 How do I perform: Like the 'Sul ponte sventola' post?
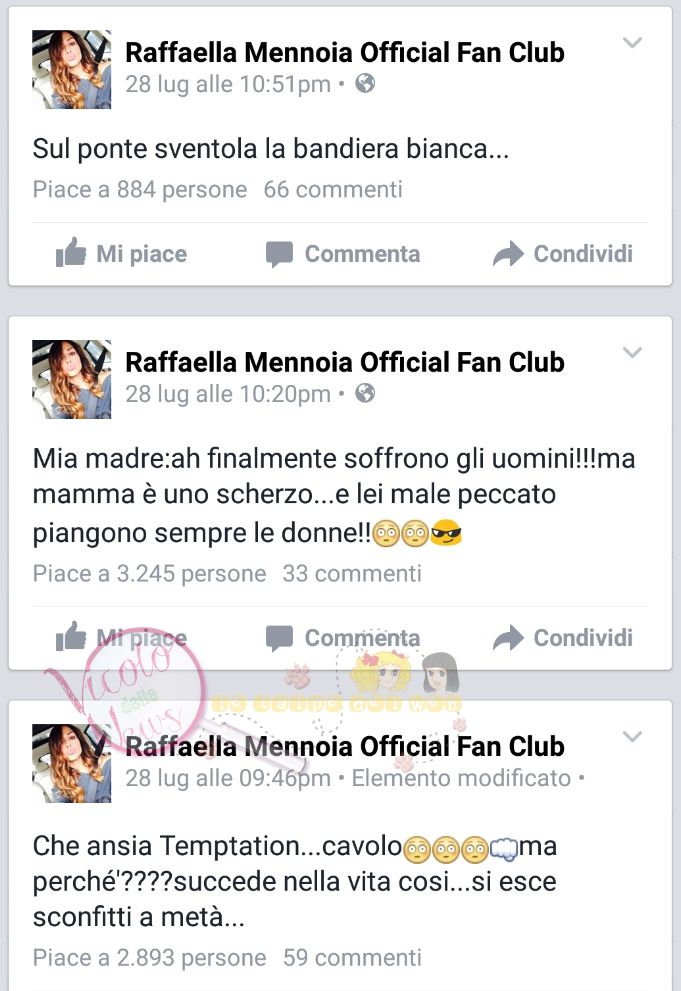[x=121, y=254]
